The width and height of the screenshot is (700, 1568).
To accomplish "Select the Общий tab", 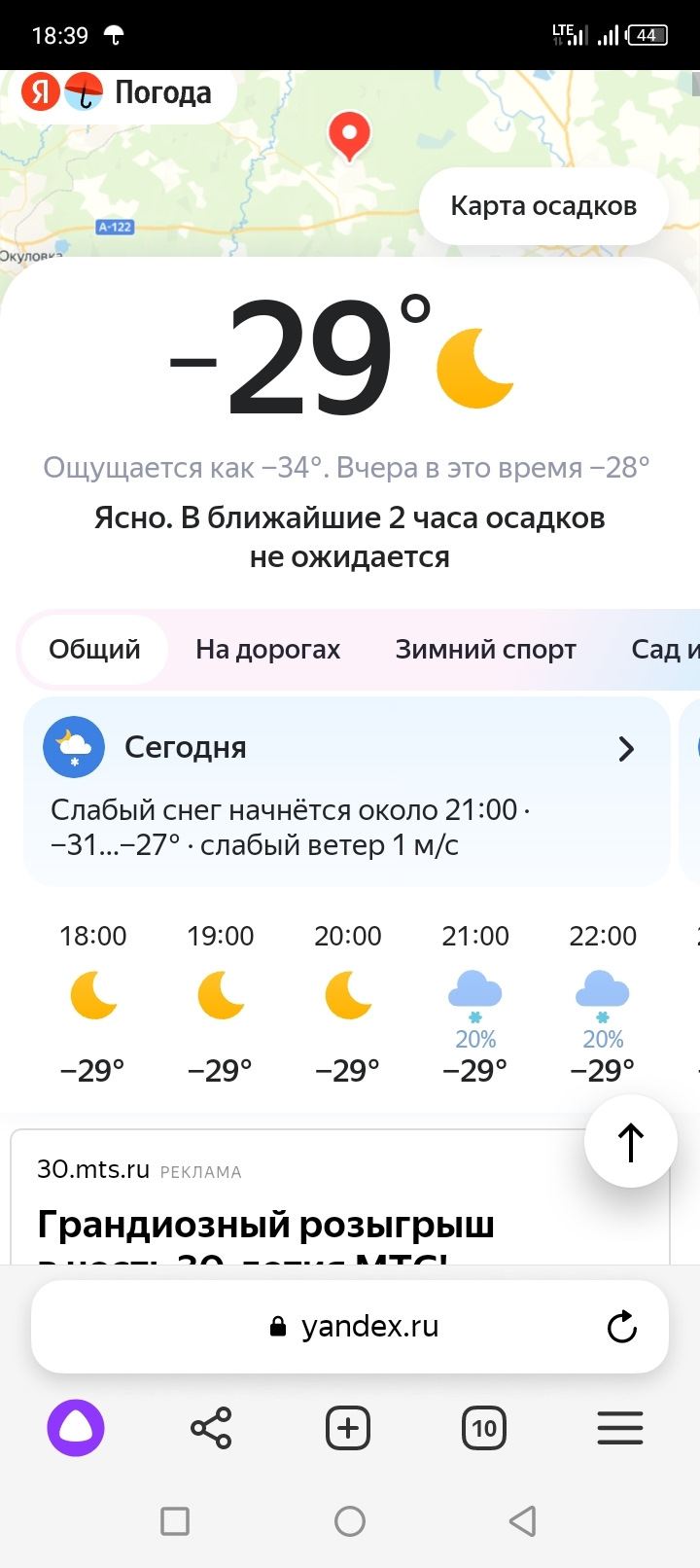I will point(94,650).
